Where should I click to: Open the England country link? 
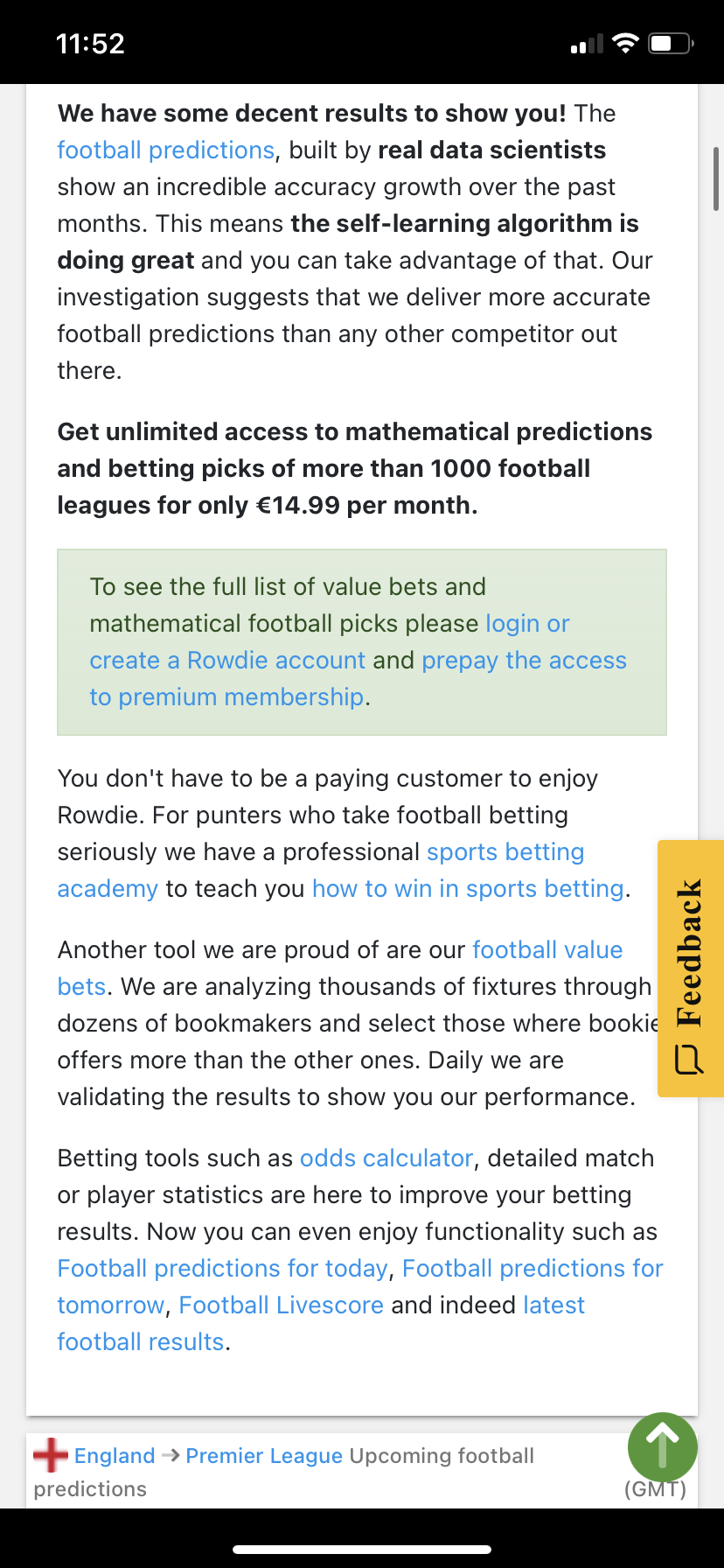114,1456
